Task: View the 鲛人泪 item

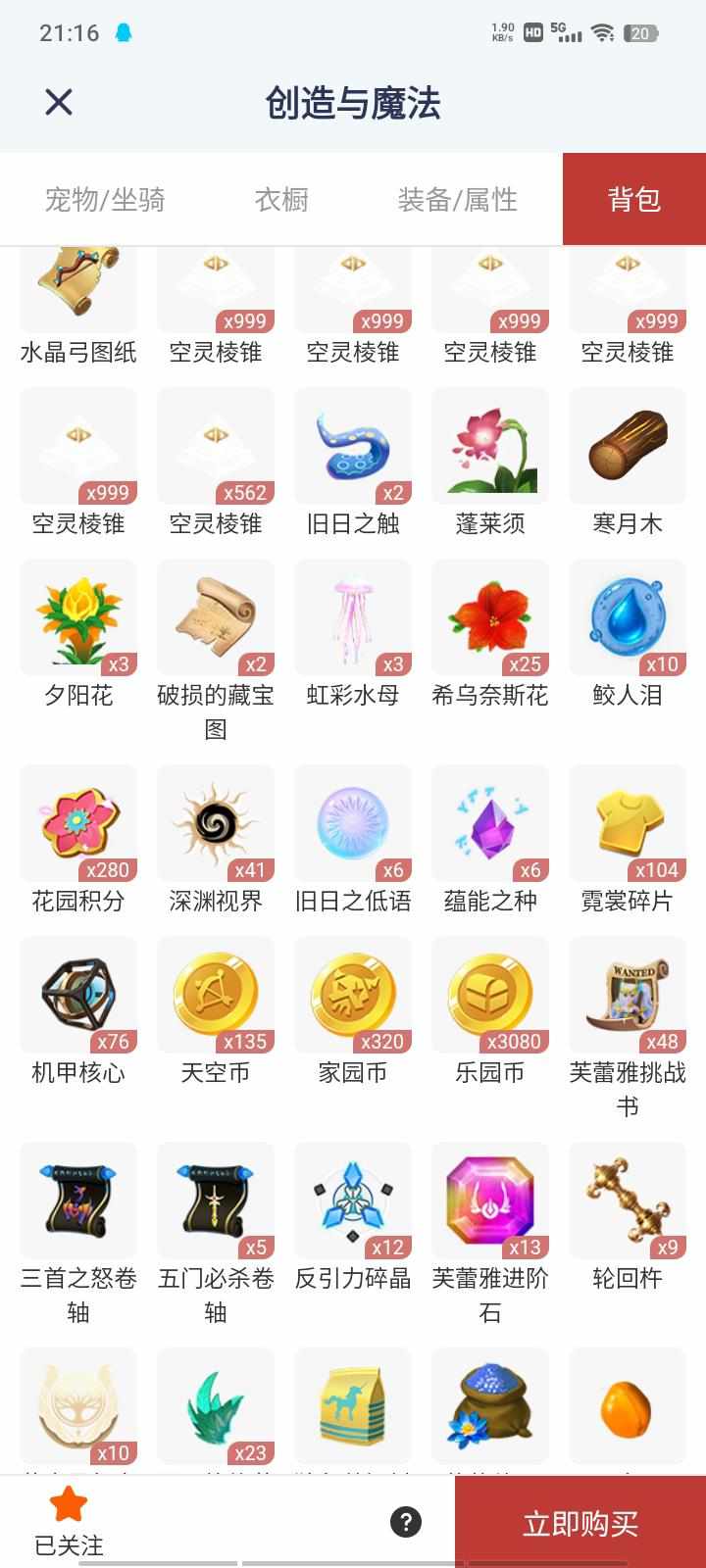Action: [x=628, y=618]
